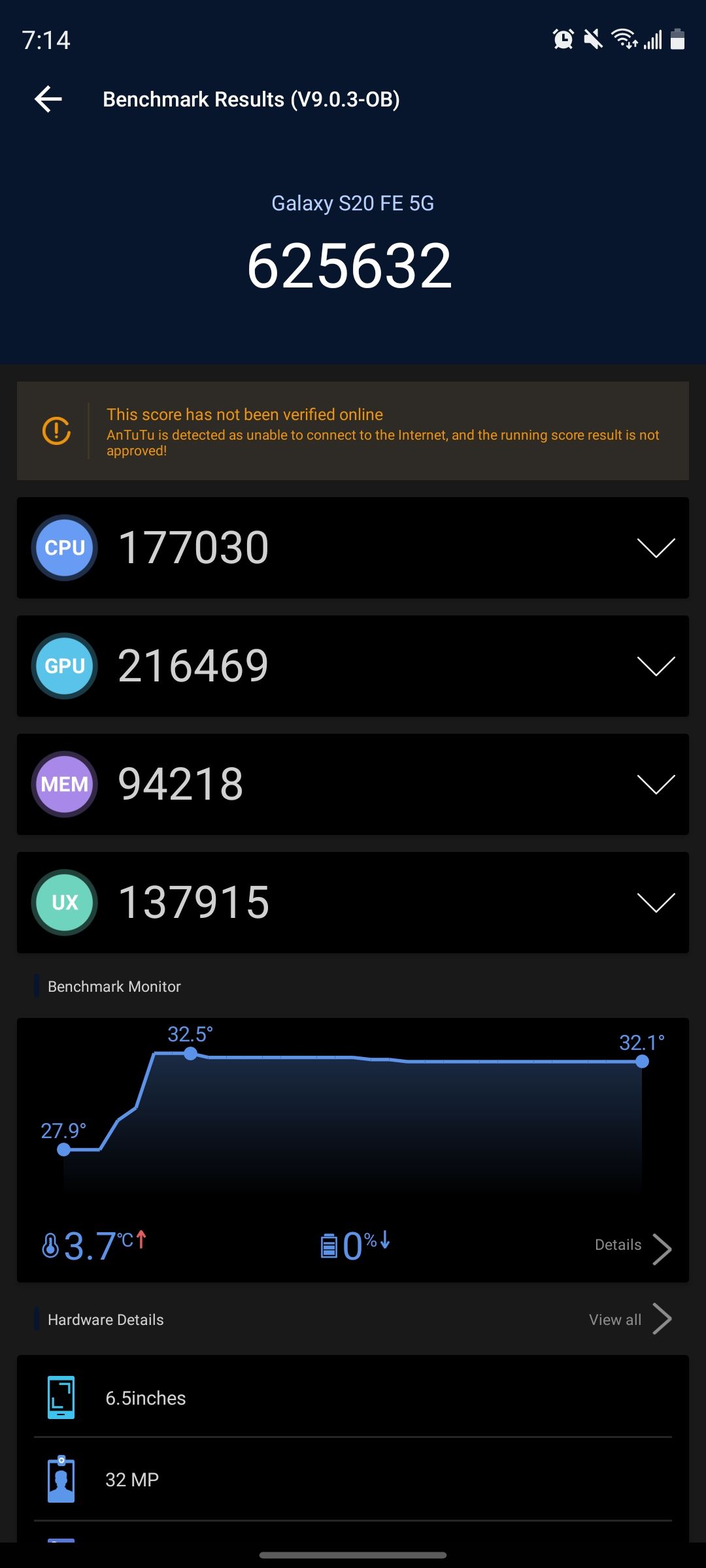This screenshot has width=706, height=1568.
Task: Open Benchmark Monitor details
Action: (633, 1247)
